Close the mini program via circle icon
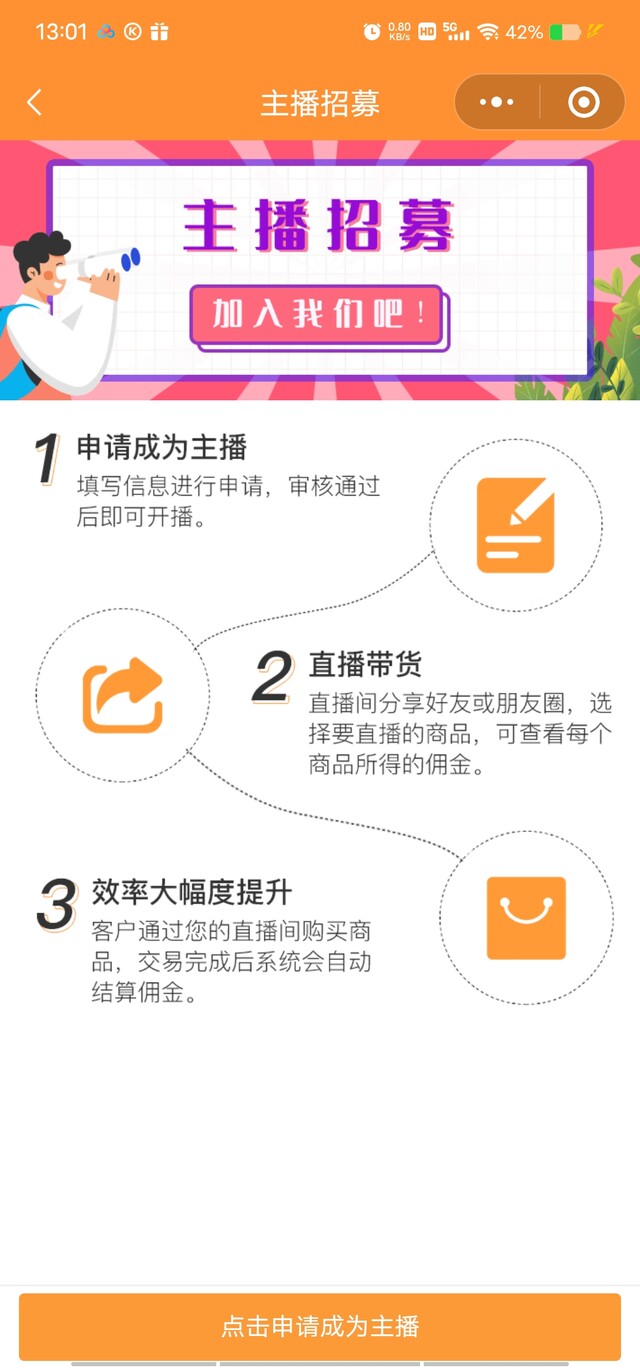Screen dimensions: 640x1368 (x=583, y=102)
